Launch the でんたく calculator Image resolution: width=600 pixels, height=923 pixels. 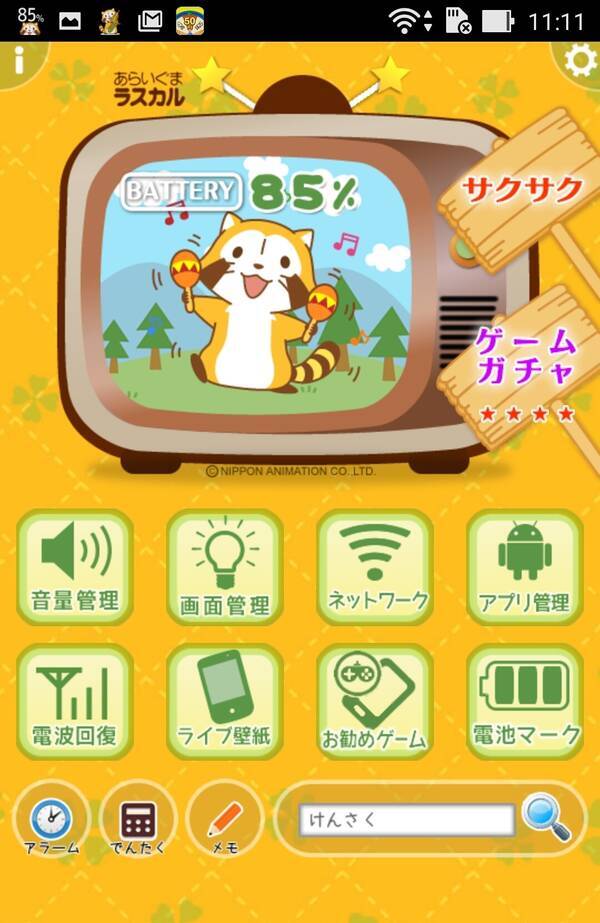coord(137,825)
